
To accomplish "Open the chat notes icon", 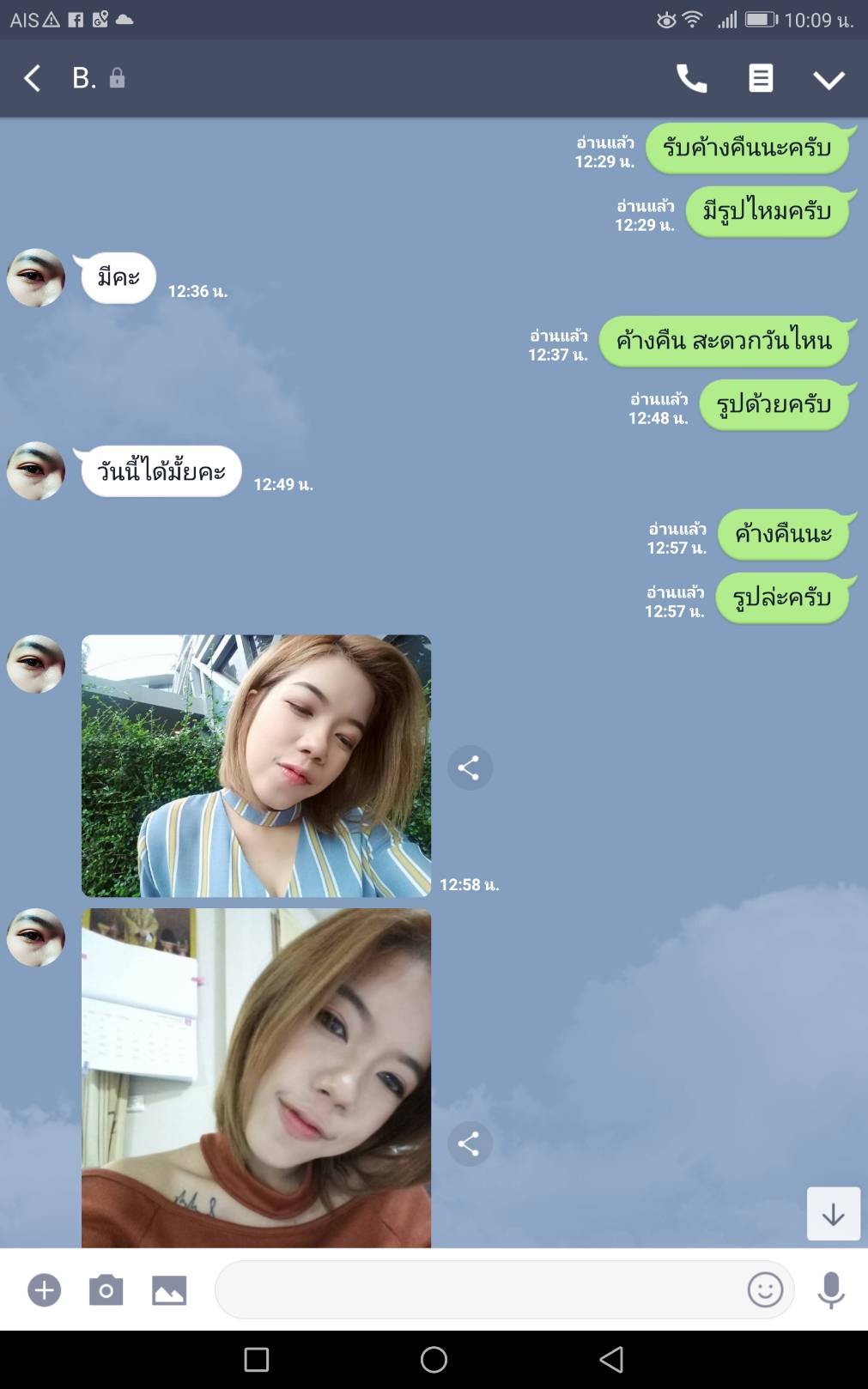I will click(x=761, y=78).
